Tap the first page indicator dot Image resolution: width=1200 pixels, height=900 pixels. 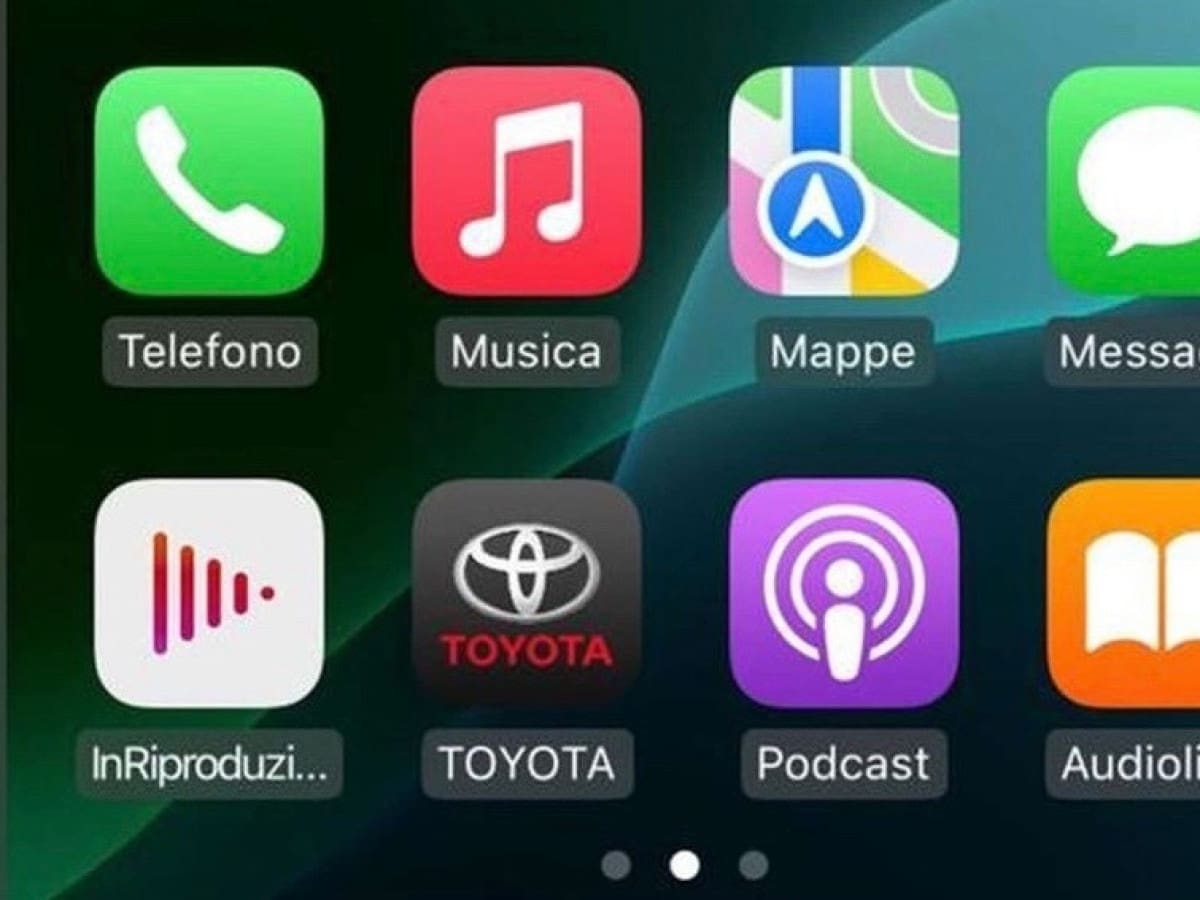pyautogui.click(x=617, y=865)
